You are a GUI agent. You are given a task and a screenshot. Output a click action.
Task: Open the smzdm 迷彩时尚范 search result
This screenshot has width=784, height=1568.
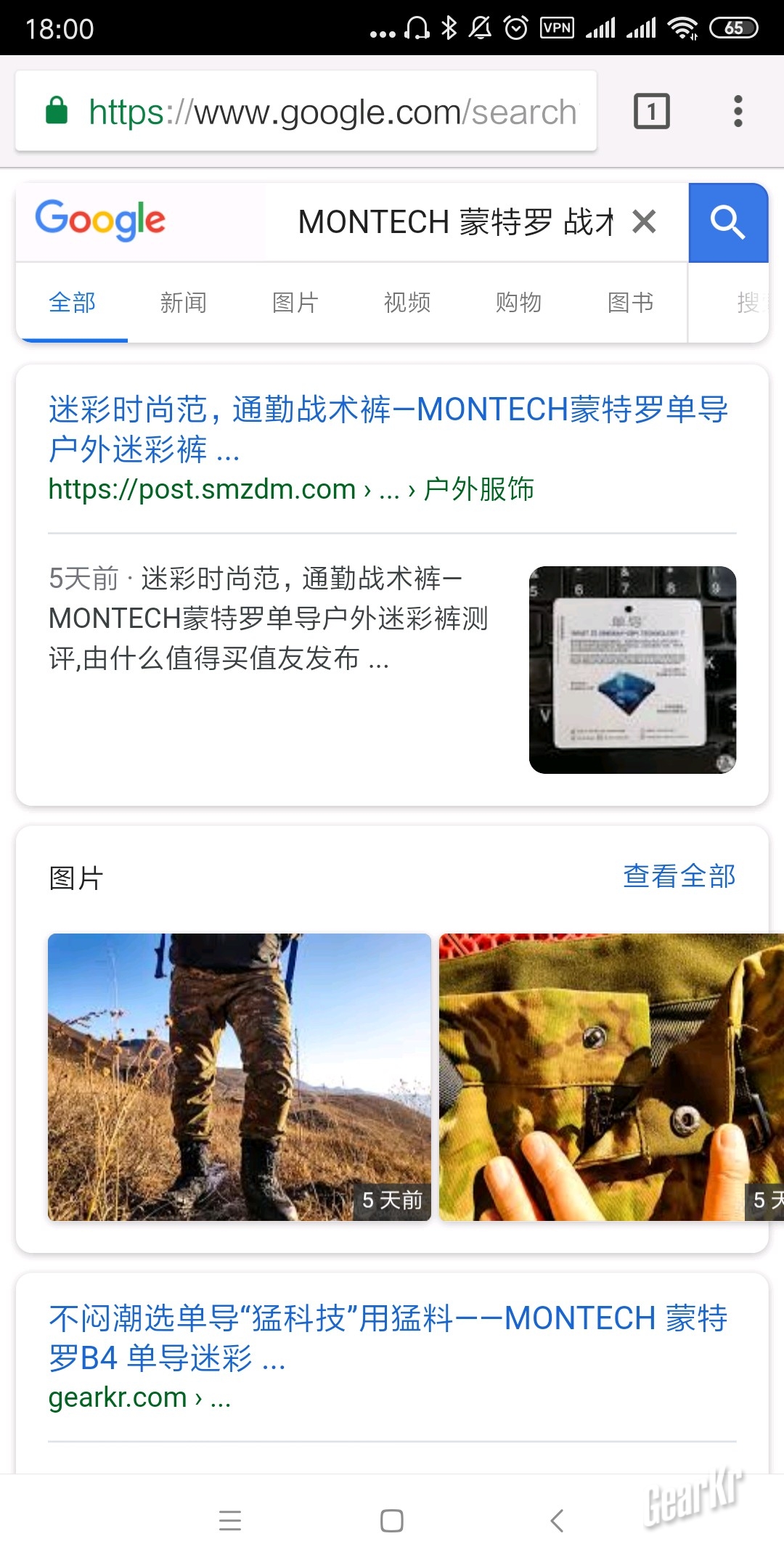(x=388, y=428)
